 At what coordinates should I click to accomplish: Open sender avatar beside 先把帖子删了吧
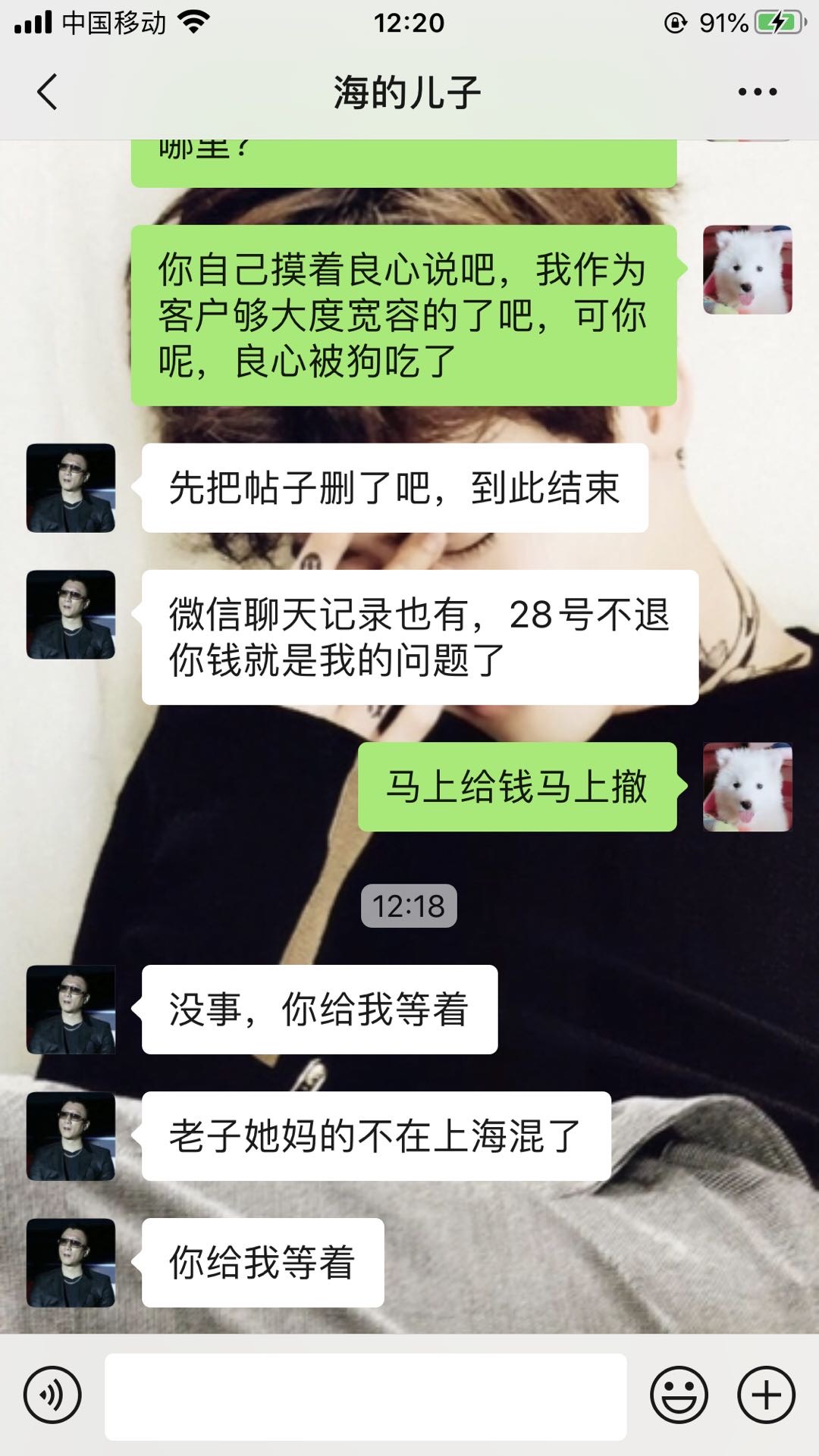pyautogui.click(x=71, y=488)
